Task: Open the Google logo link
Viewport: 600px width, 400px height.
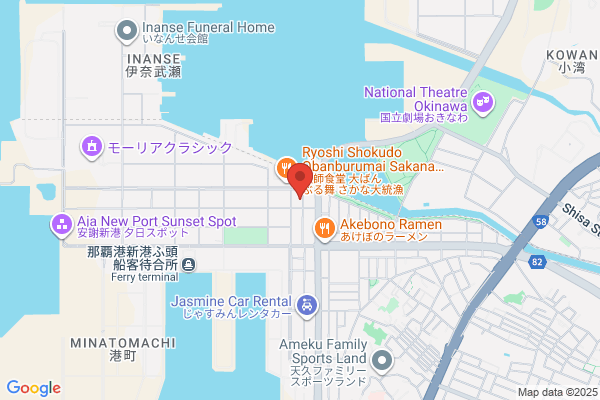Action: (x=34, y=388)
